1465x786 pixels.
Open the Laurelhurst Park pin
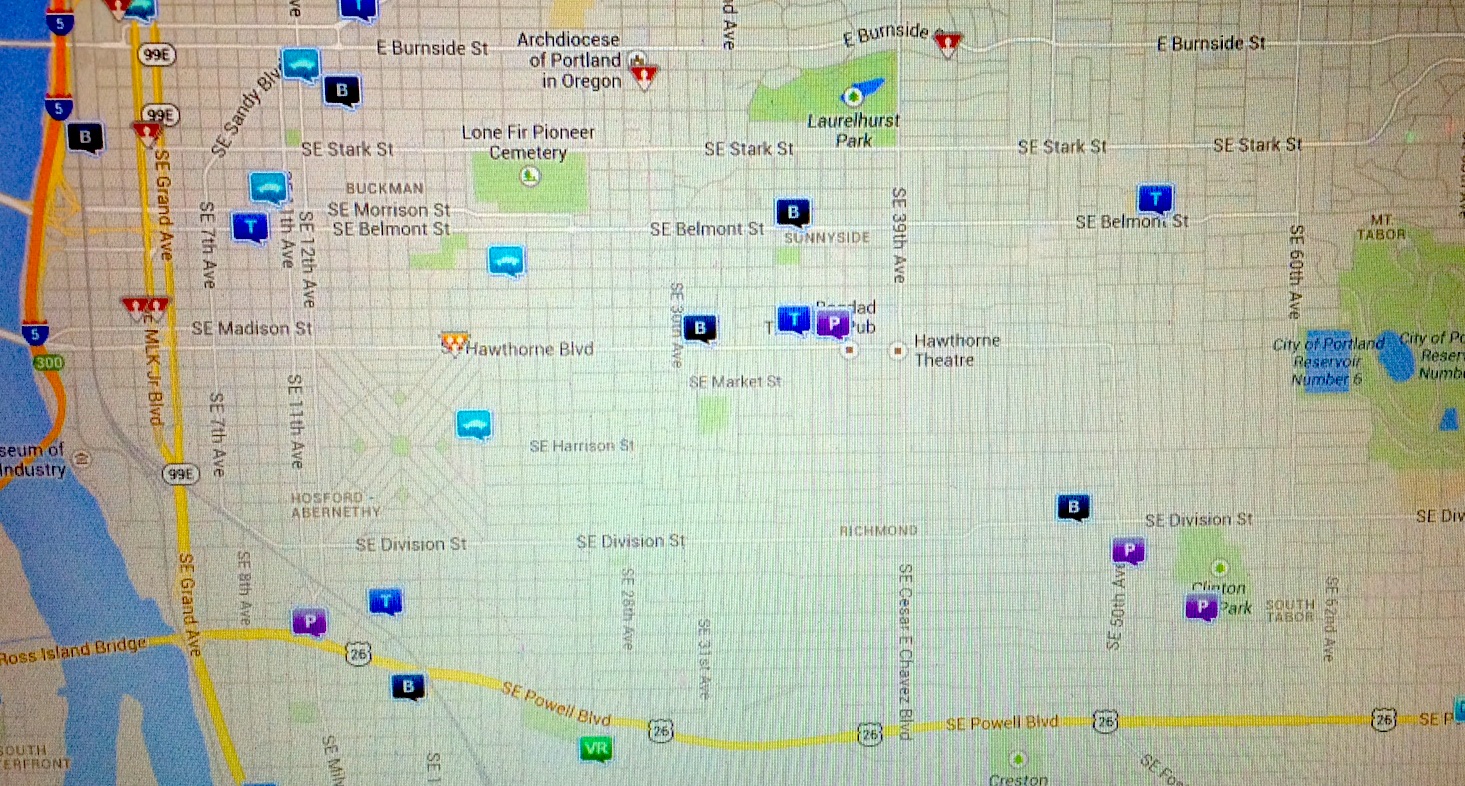coord(853,97)
